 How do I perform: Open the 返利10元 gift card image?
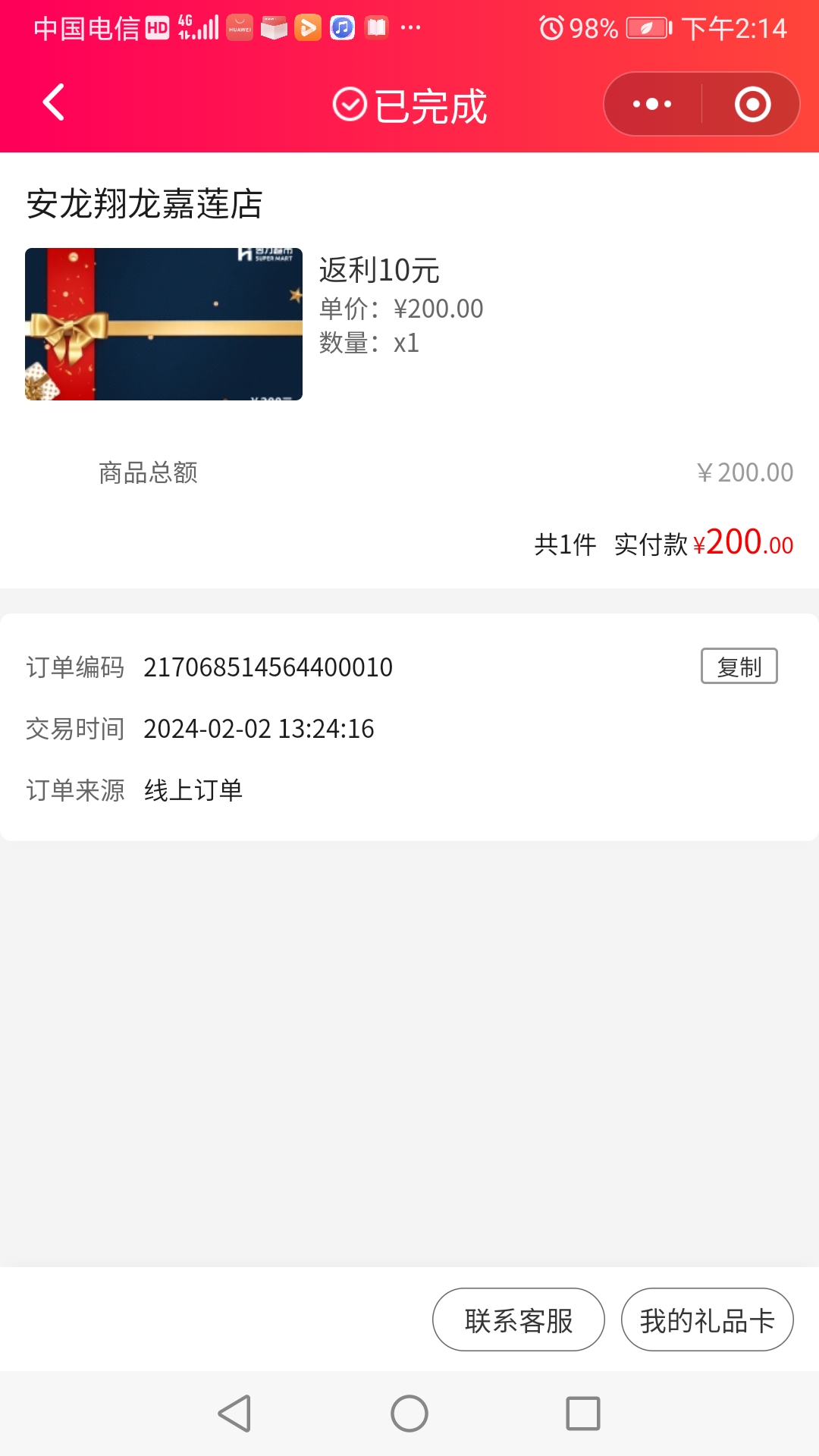coord(164,324)
